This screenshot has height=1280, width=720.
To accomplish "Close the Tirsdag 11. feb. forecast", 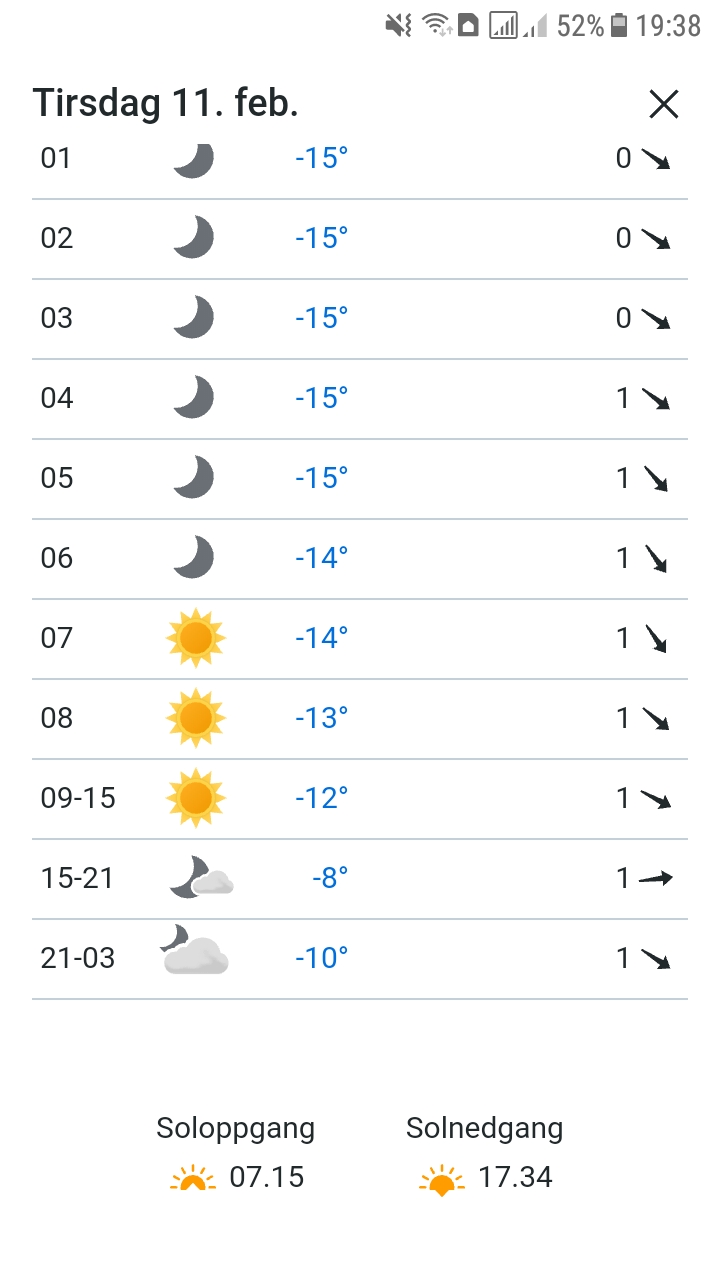I will tap(663, 103).
